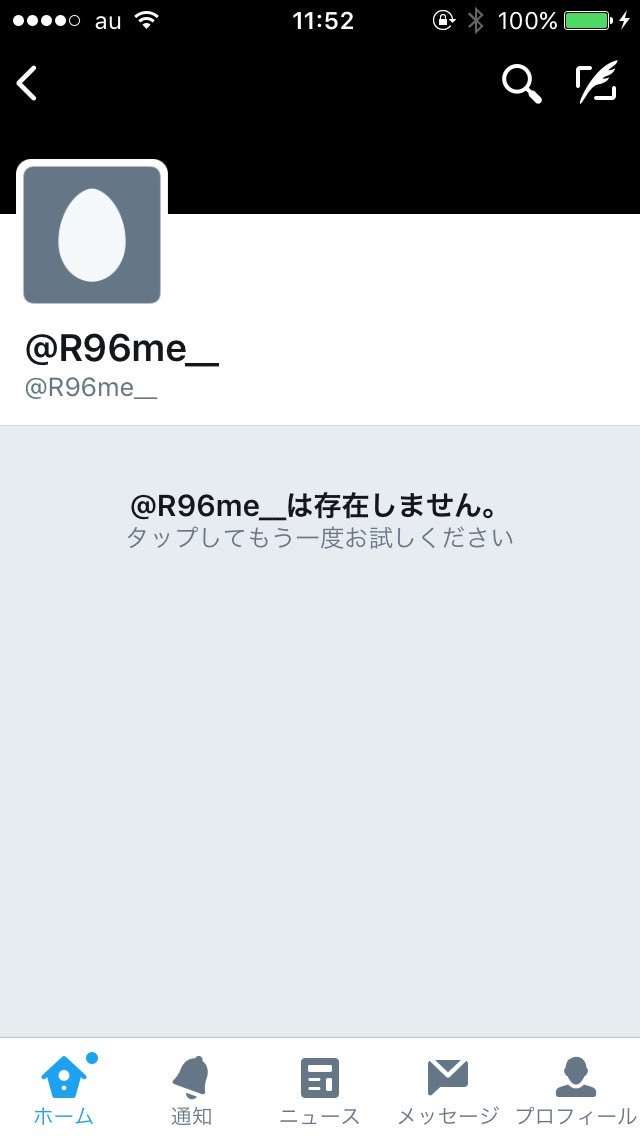The width and height of the screenshot is (640, 1136).
Task: Tap the egg profile picture
Action: 92,235
